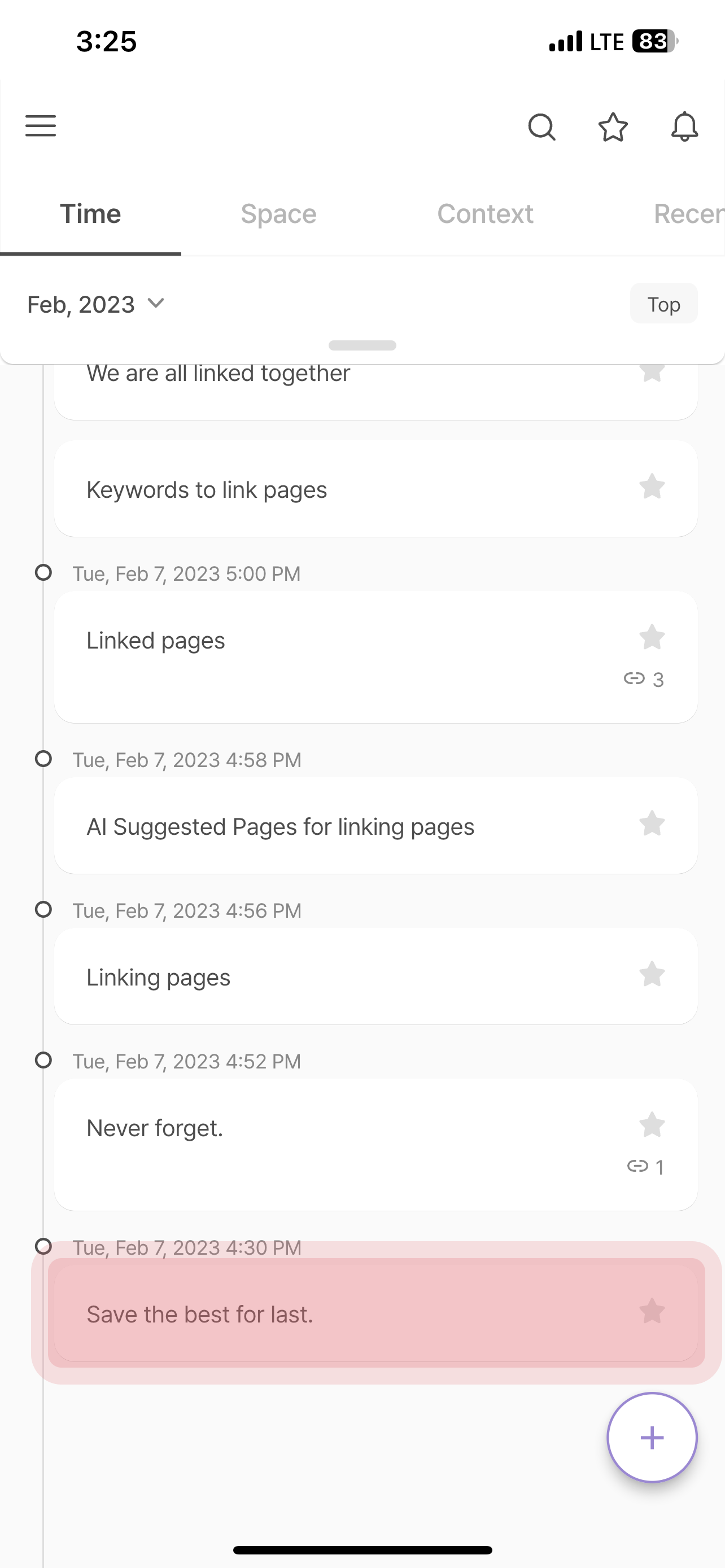Star the Linking pages note
Screen dimensions: 725x1568
click(652, 974)
